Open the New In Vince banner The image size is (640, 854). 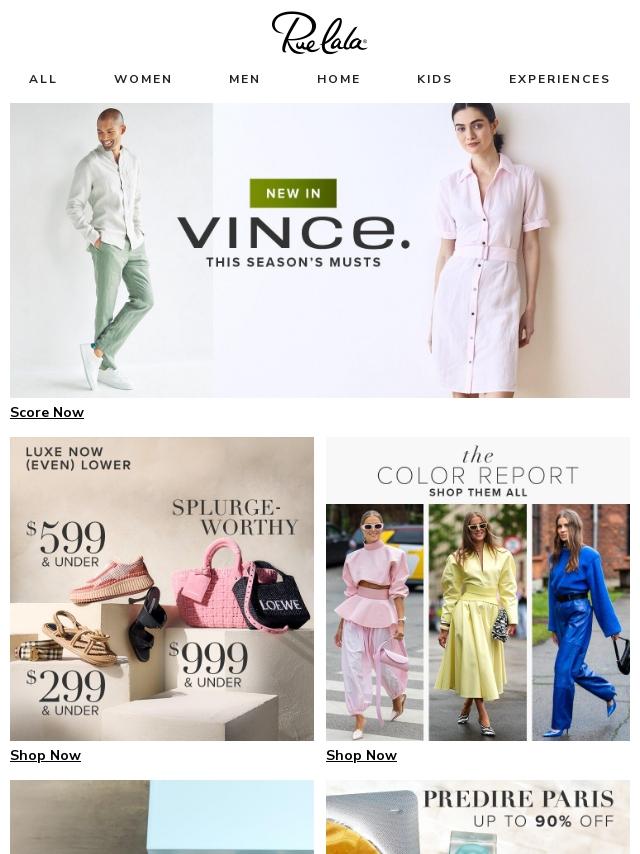click(x=320, y=250)
